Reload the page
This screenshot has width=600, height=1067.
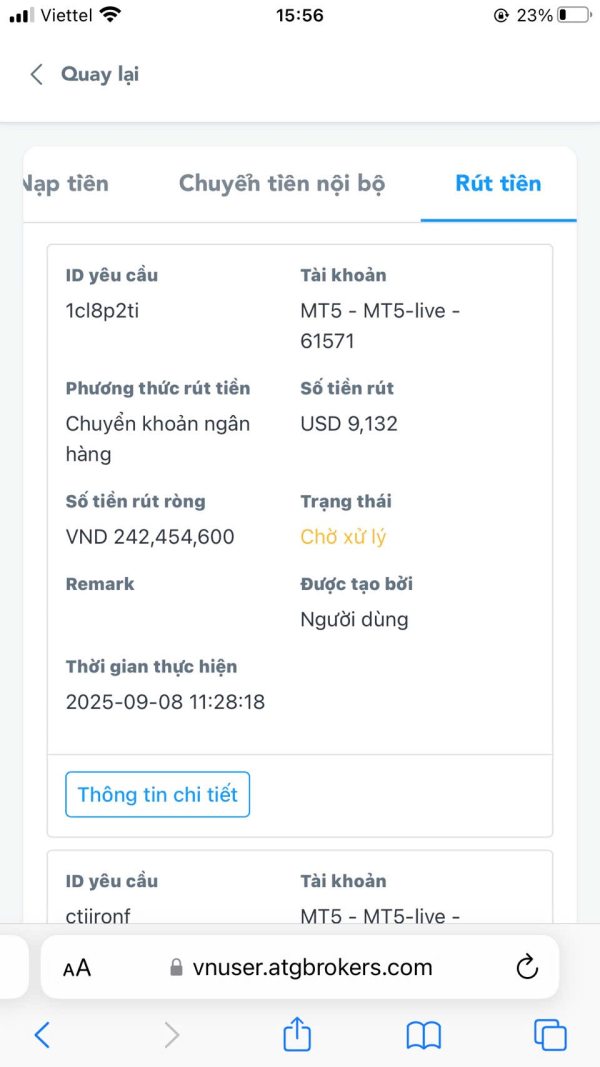coord(527,967)
